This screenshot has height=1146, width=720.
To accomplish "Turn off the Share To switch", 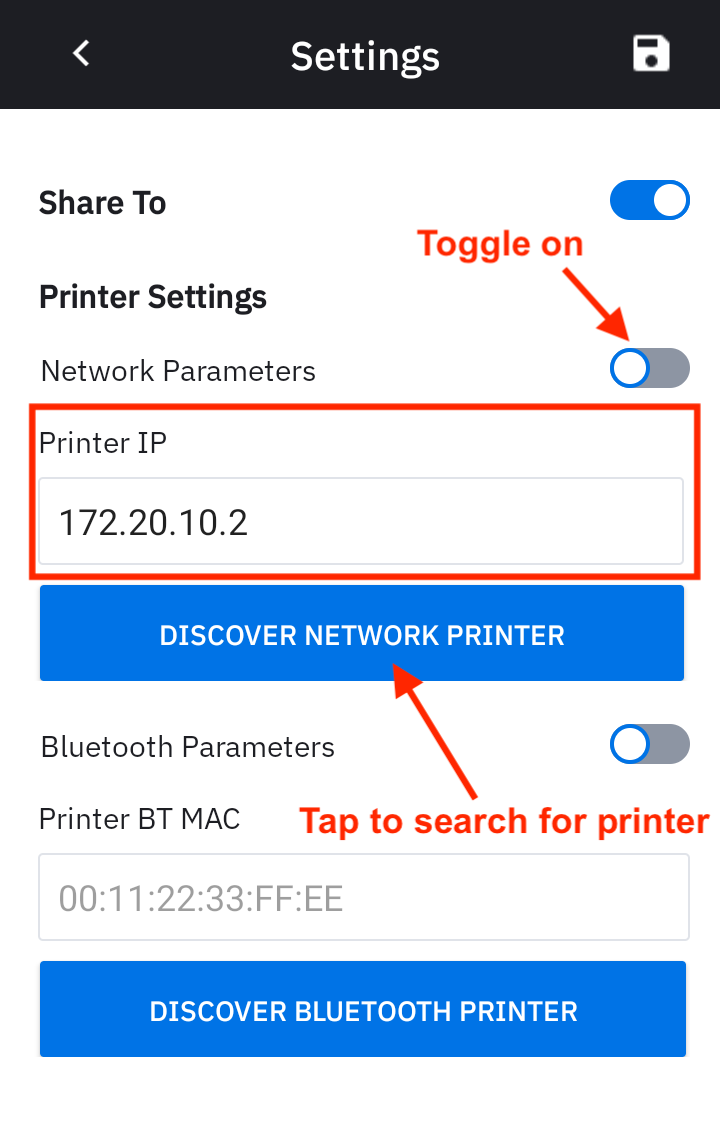I will [649, 201].
